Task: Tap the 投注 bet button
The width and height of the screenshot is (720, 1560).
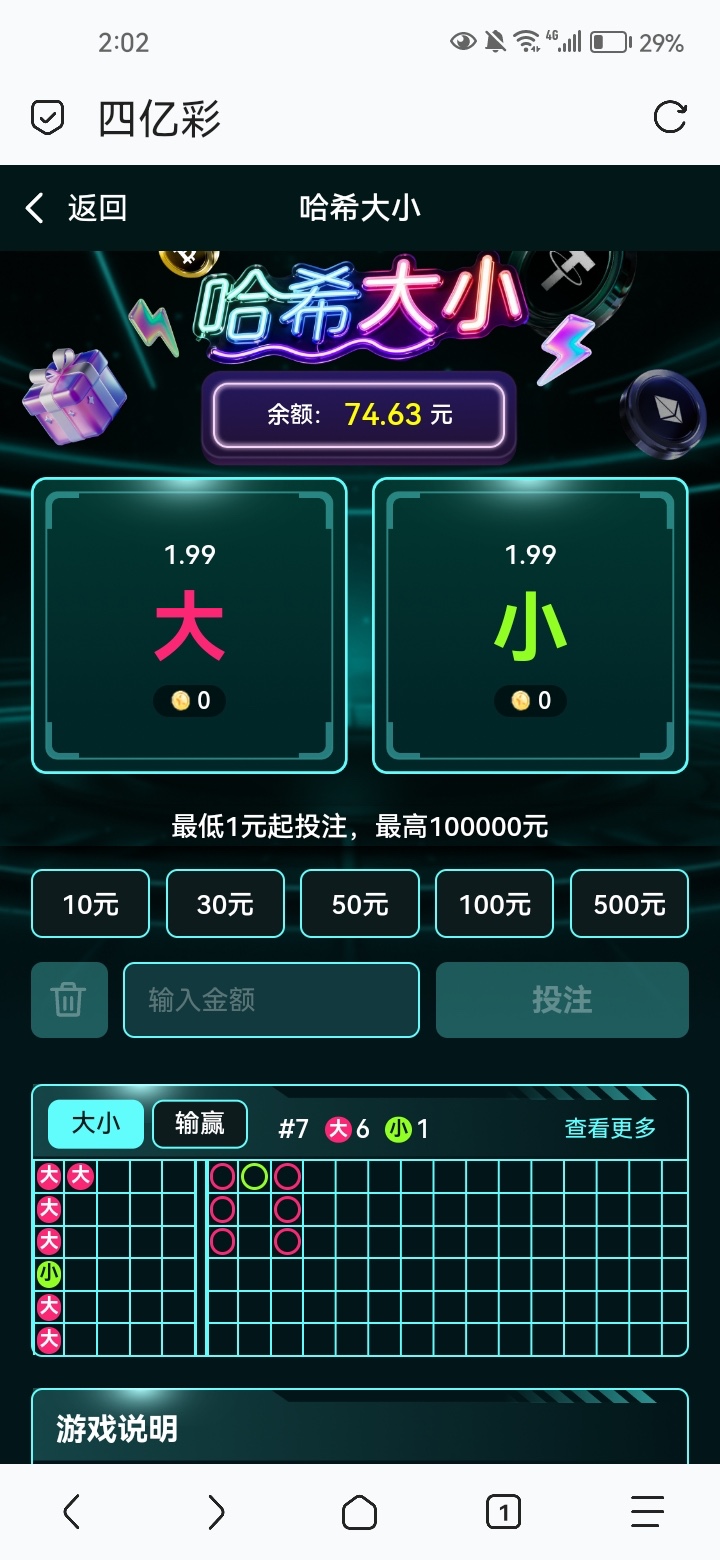Action: point(562,1000)
